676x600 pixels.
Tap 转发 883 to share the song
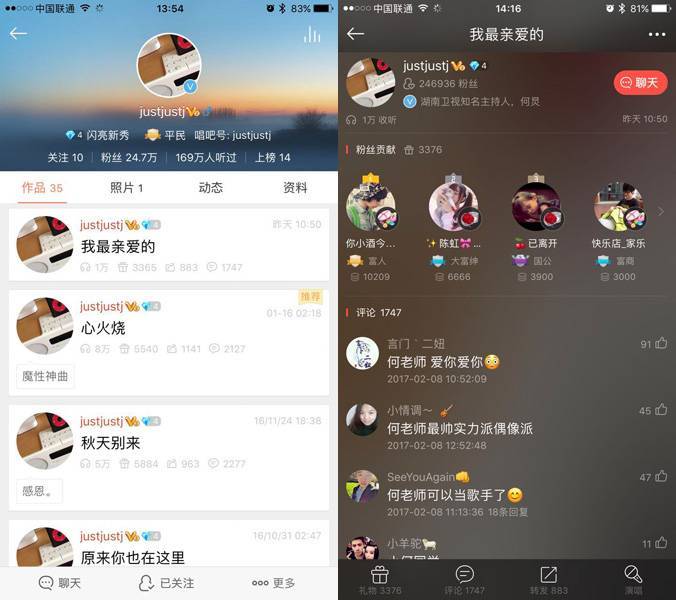548,580
